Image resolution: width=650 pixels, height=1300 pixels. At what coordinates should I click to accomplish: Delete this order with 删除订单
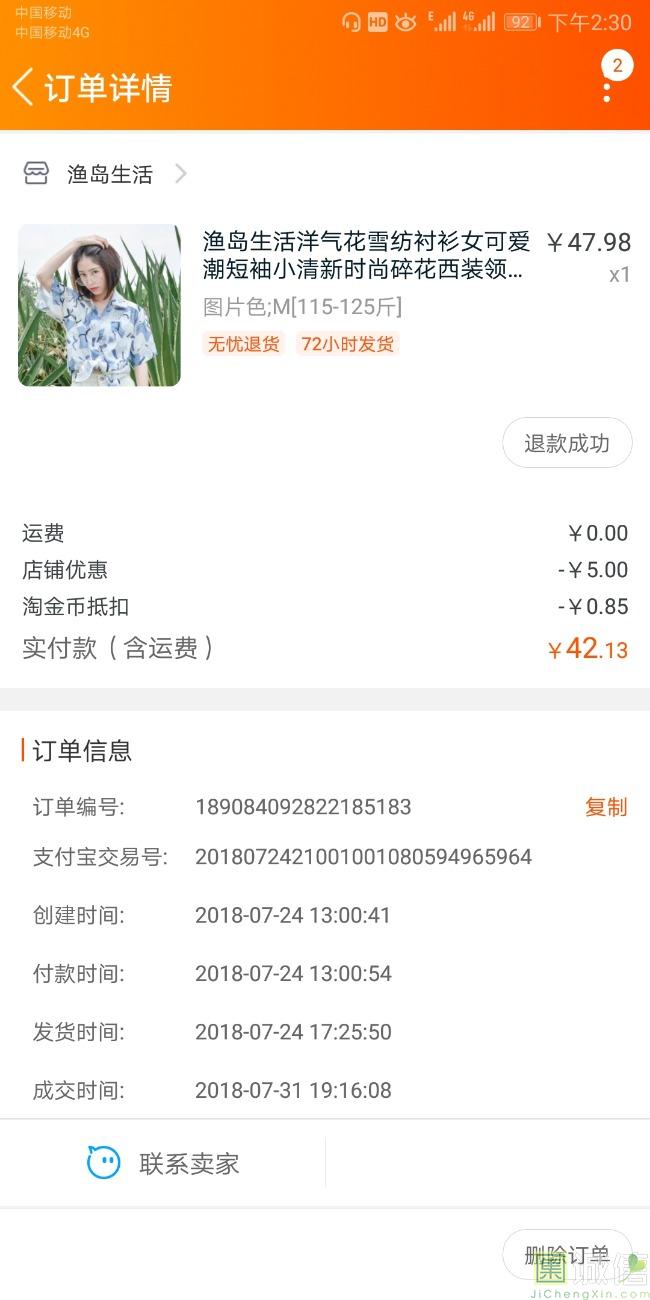(x=566, y=1255)
